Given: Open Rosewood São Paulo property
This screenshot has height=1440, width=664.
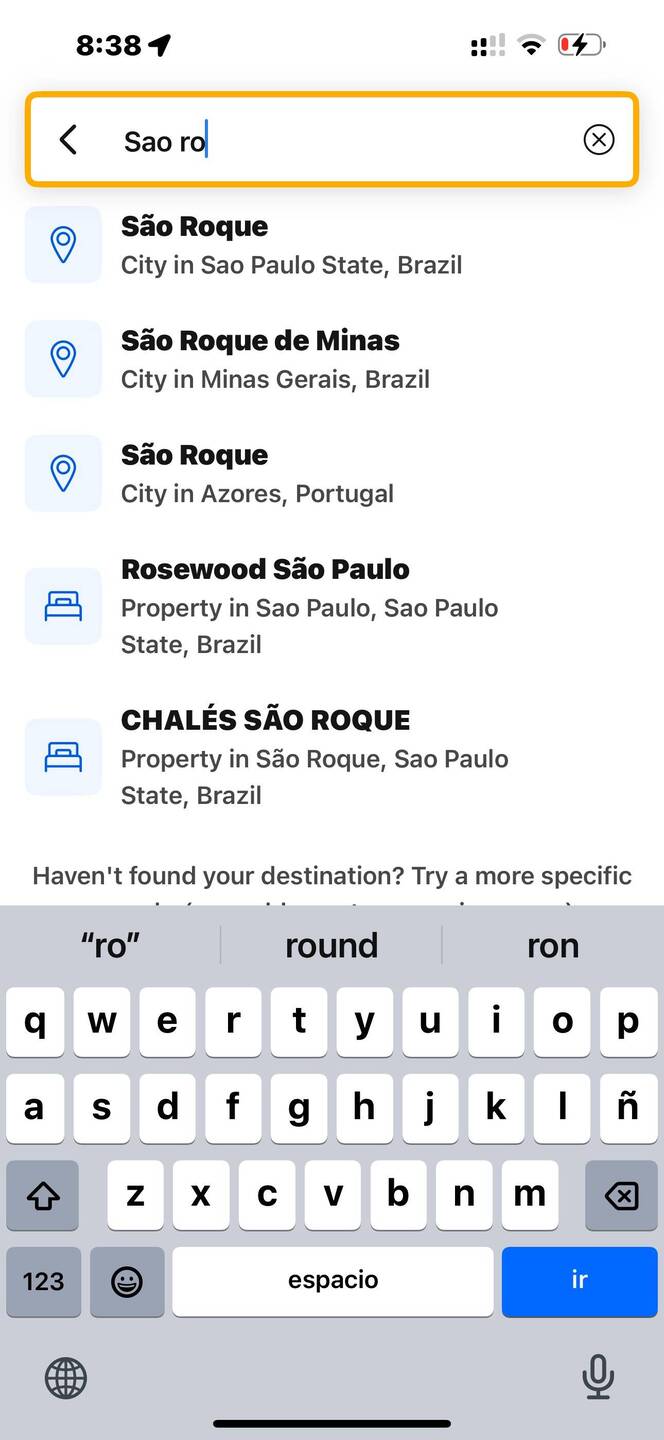Looking at the screenshot, I should 331,606.
